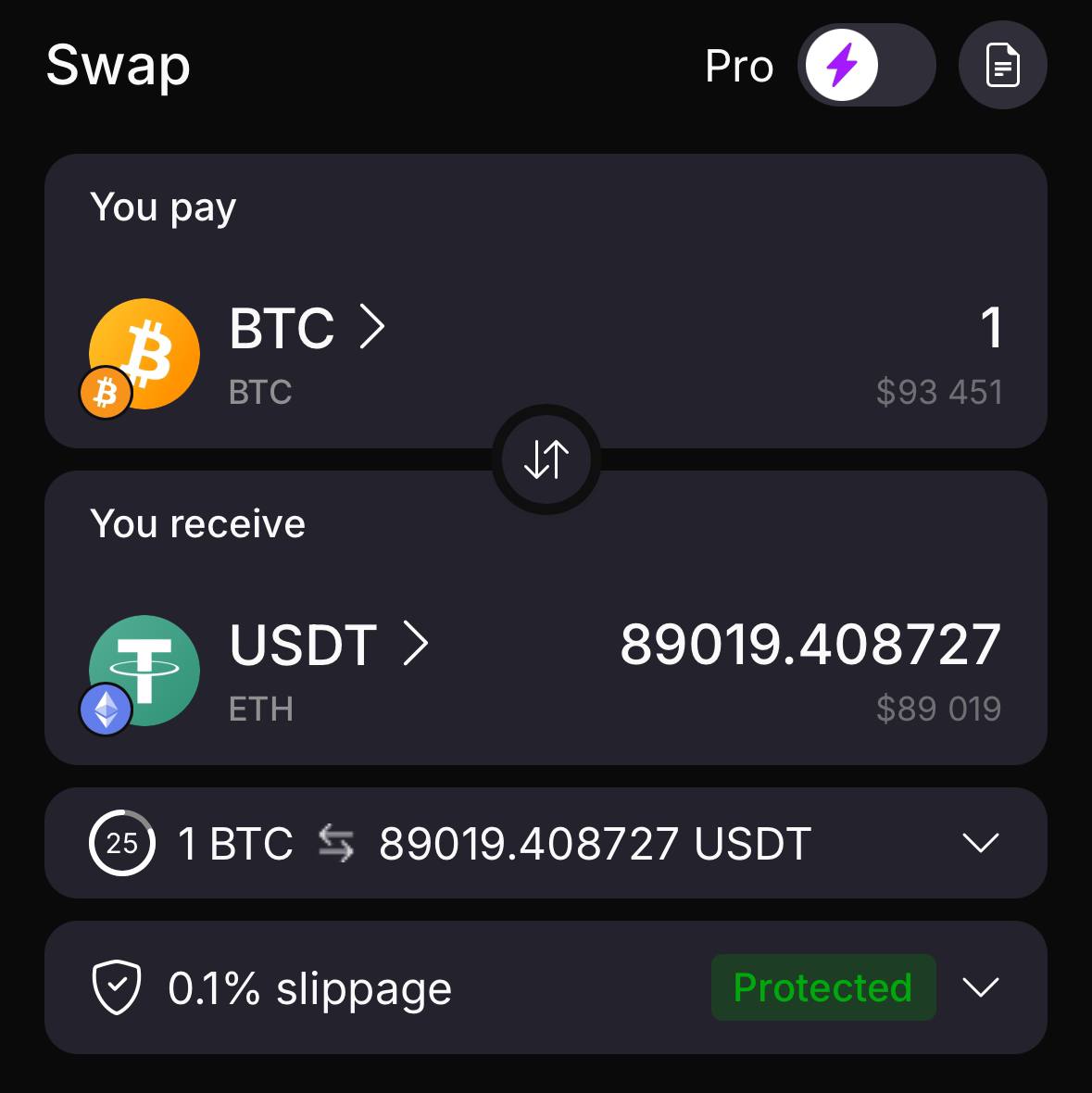Reverse the swap direction arrows
This screenshot has height=1093, width=1092.
pos(546,459)
